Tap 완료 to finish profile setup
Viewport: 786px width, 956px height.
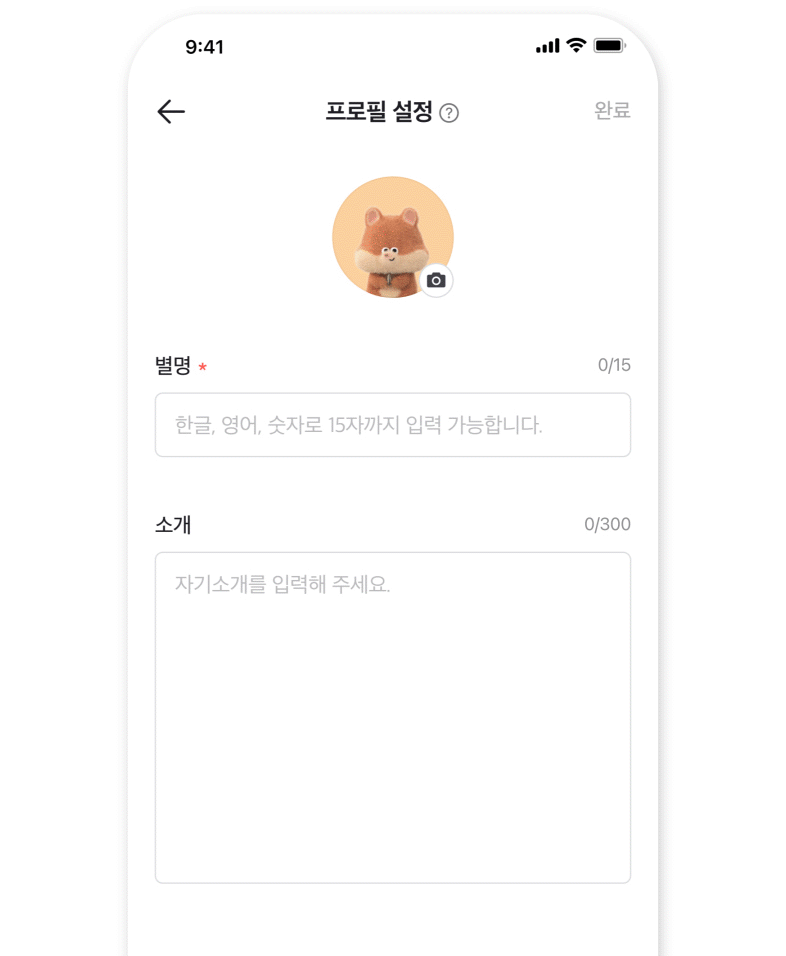pyautogui.click(x=612, y=111)
